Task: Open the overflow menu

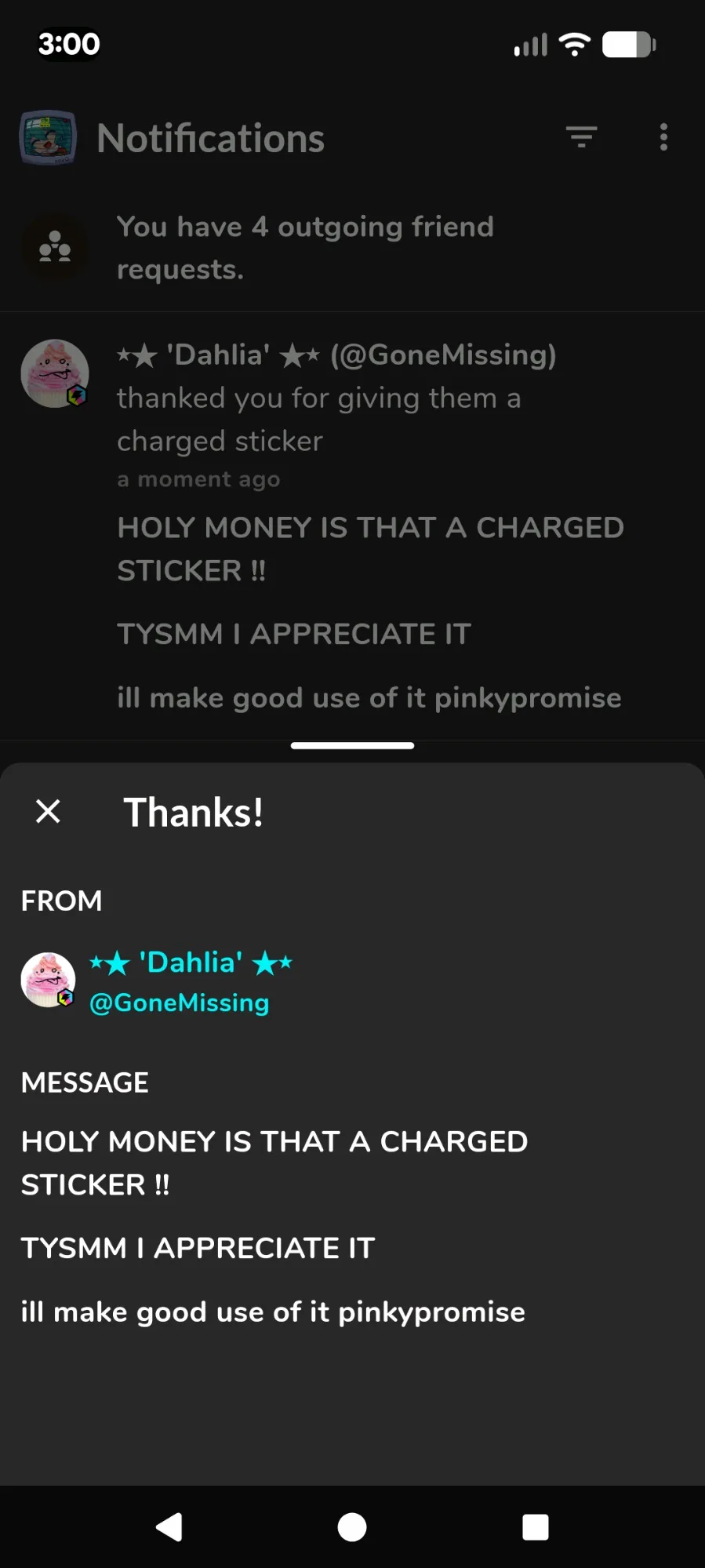Action: coord(663,137)
